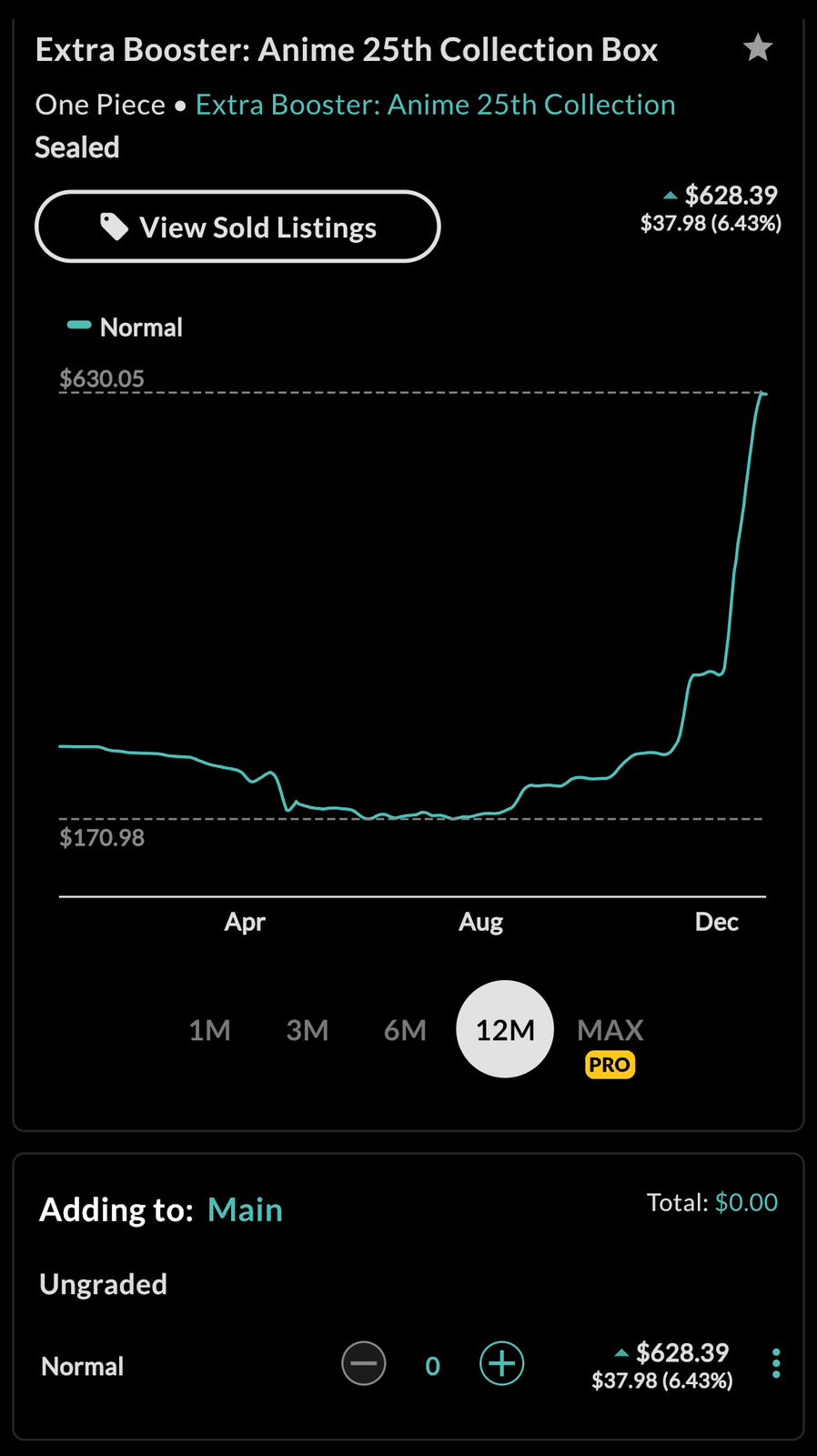The image size is (817, 1456).
Task: Open the Extra Booster: Anime 25th Collection link
Action: pyautogui.click(x=435, y=105)
